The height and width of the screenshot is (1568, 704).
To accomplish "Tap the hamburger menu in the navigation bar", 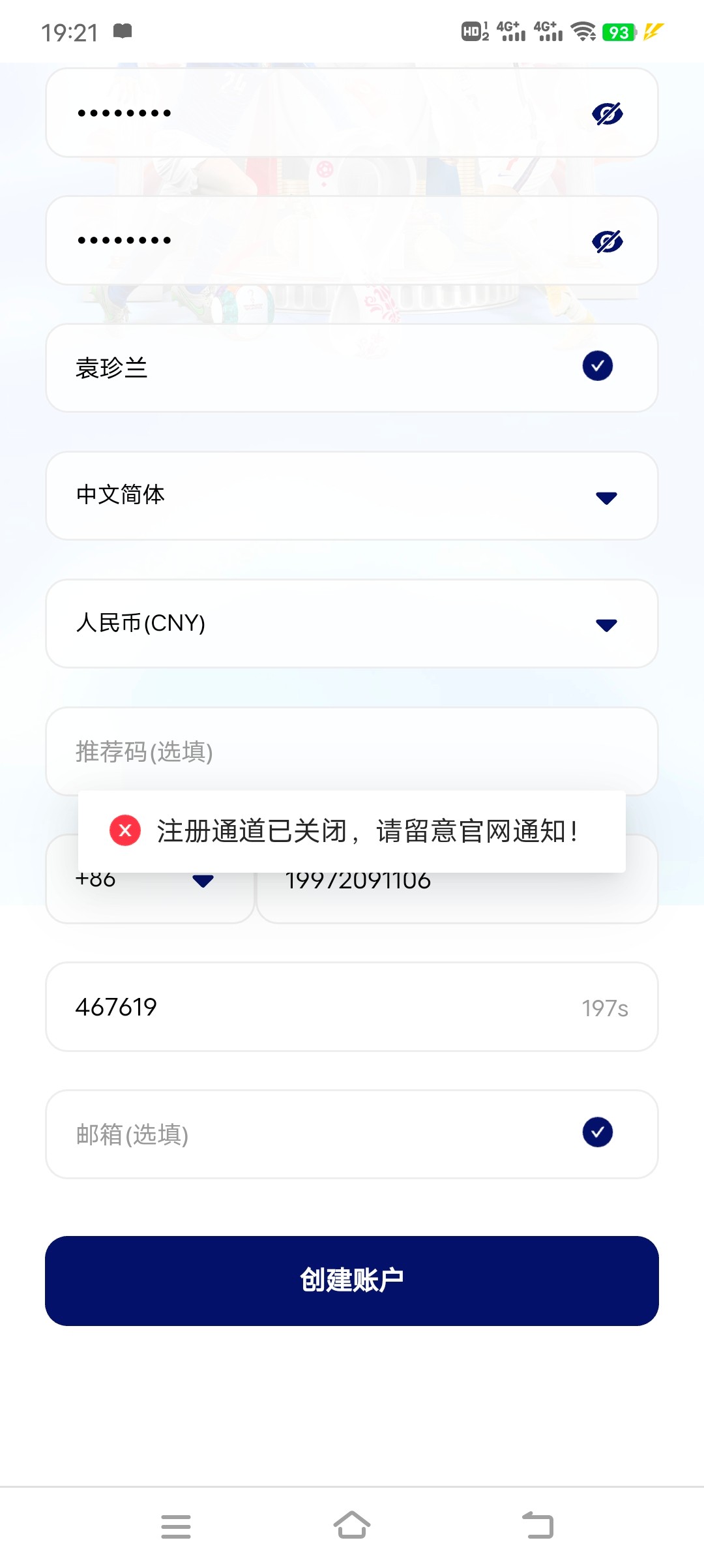I will [176, 1526].
